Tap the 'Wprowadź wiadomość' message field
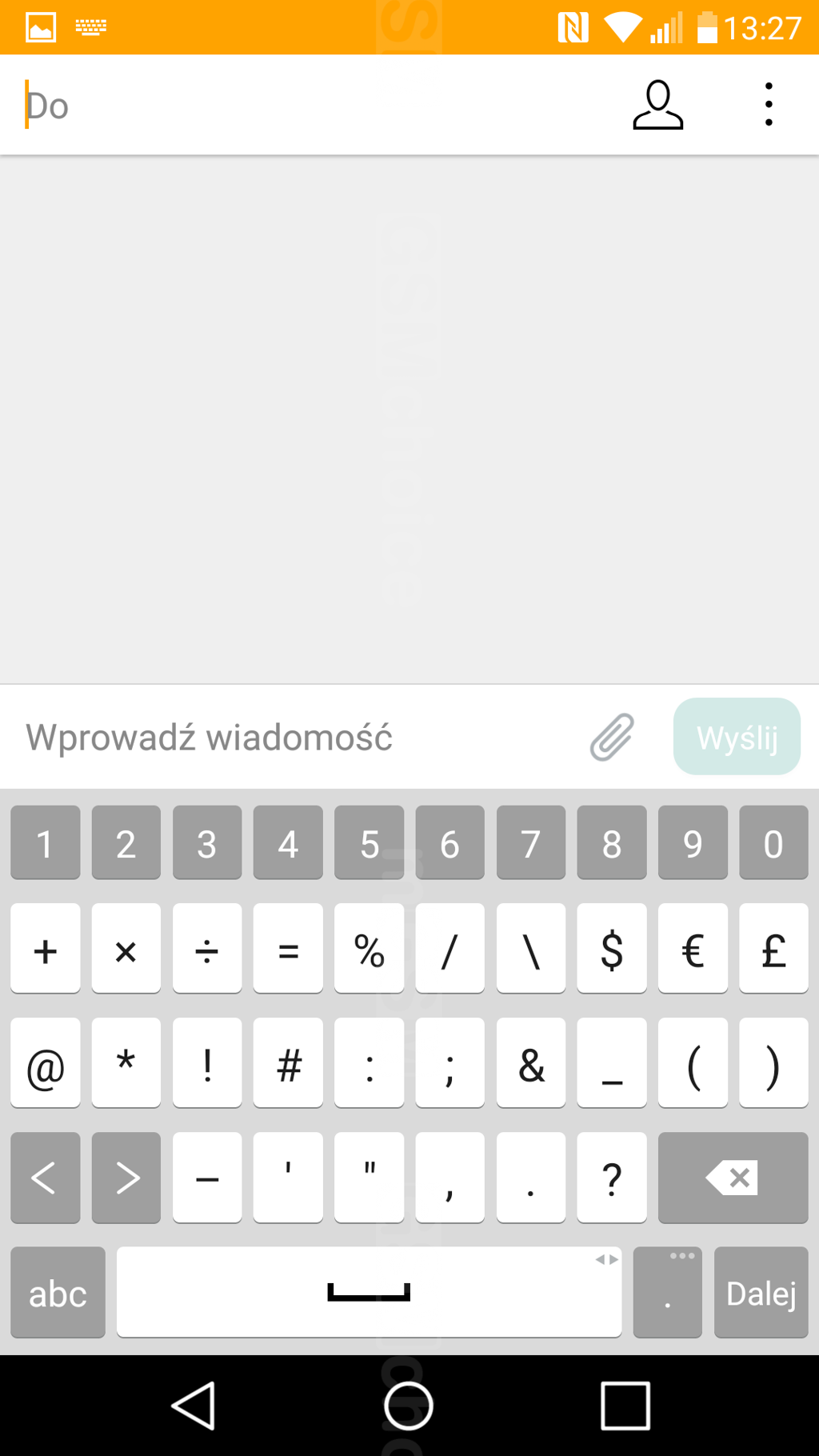The image size is (819, 1456). 296,737
